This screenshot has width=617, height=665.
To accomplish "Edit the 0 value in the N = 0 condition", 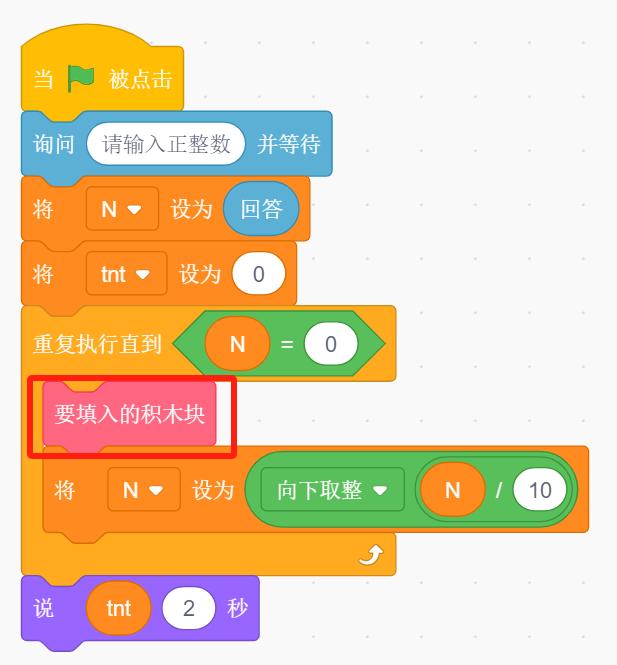I will click(x=331, y=344).
